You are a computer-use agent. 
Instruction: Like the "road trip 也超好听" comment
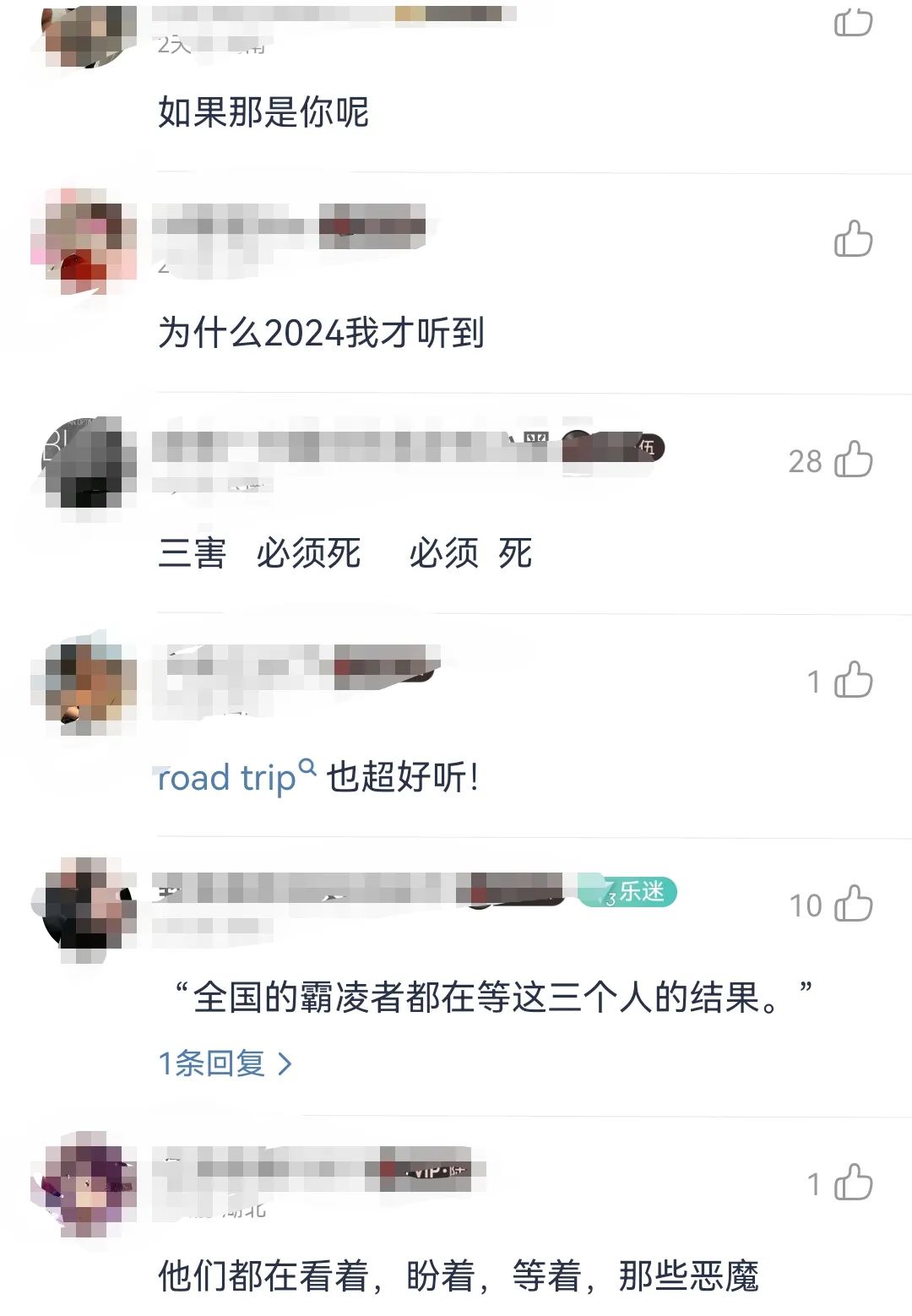(853, 680)
